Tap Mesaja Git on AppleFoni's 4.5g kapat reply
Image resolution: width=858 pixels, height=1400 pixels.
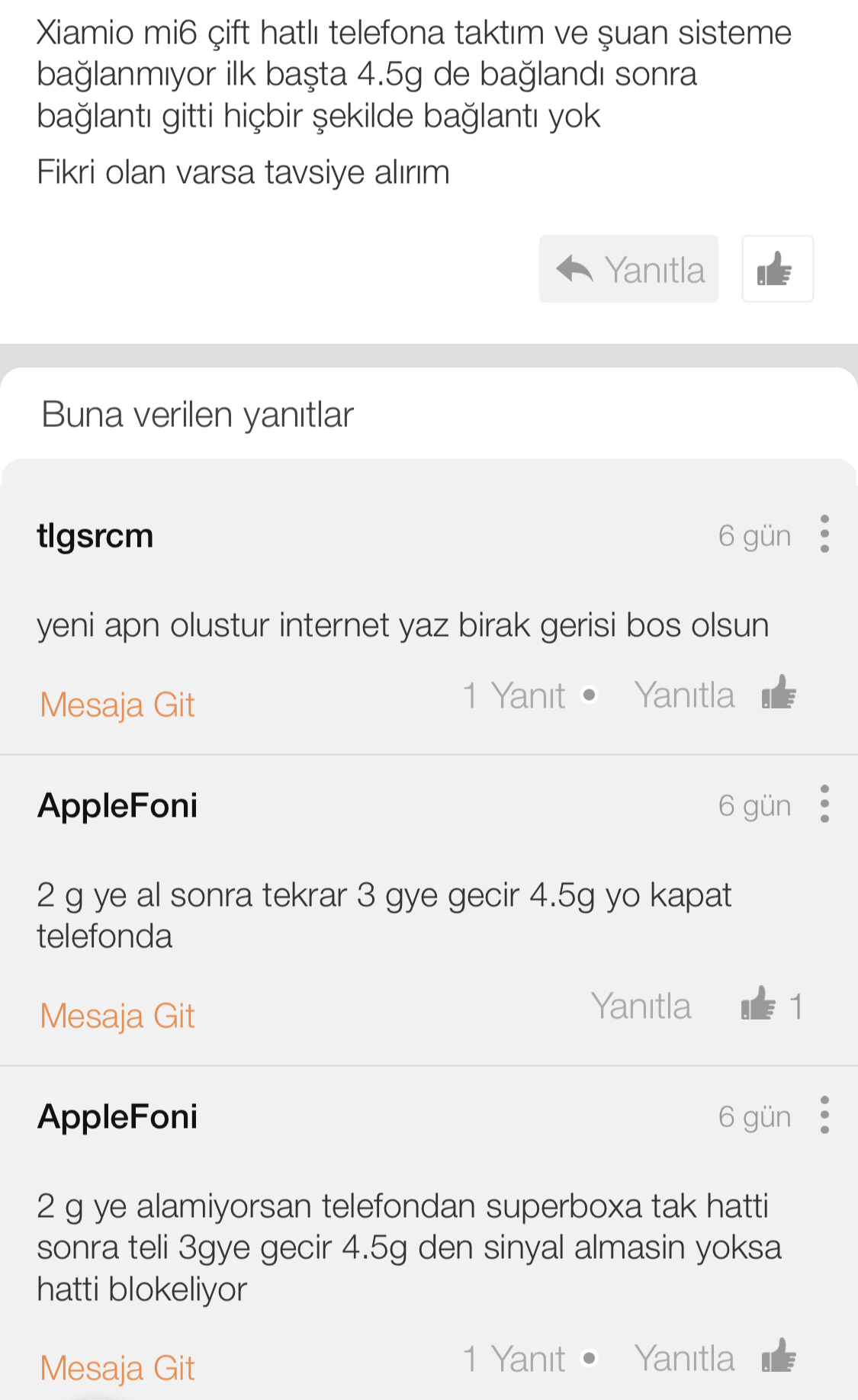pyautogui.click(x=117, y=1016)
